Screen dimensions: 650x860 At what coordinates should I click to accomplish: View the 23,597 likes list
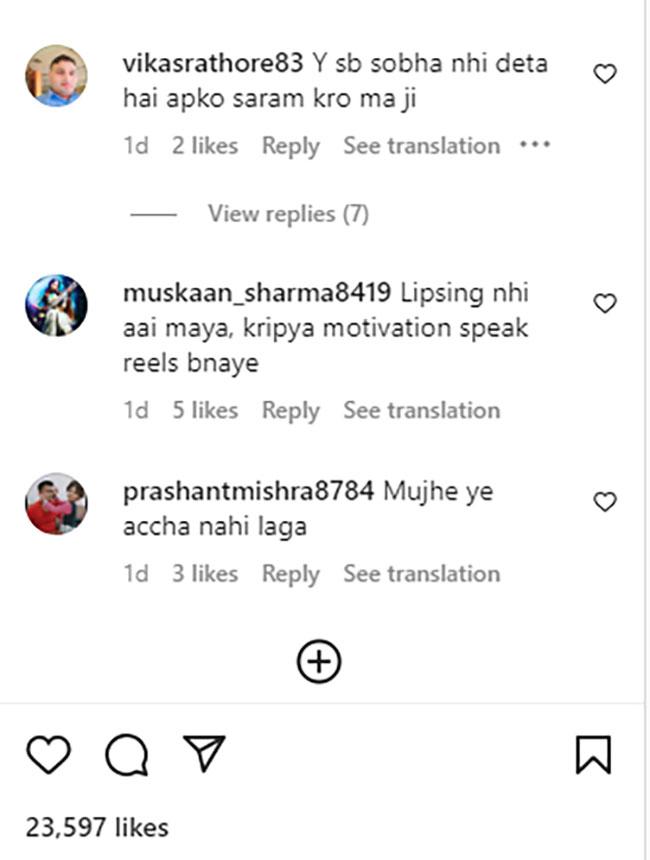click(x=97, y=827)
